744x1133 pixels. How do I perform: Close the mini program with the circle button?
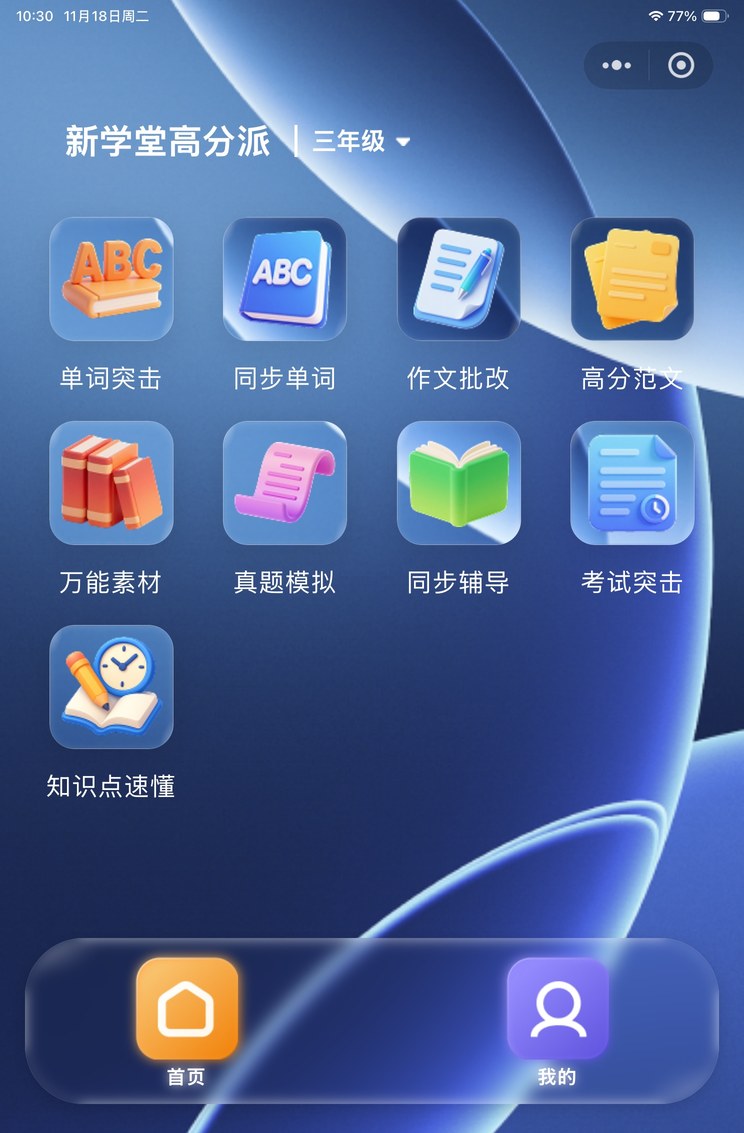click(681, 66)
